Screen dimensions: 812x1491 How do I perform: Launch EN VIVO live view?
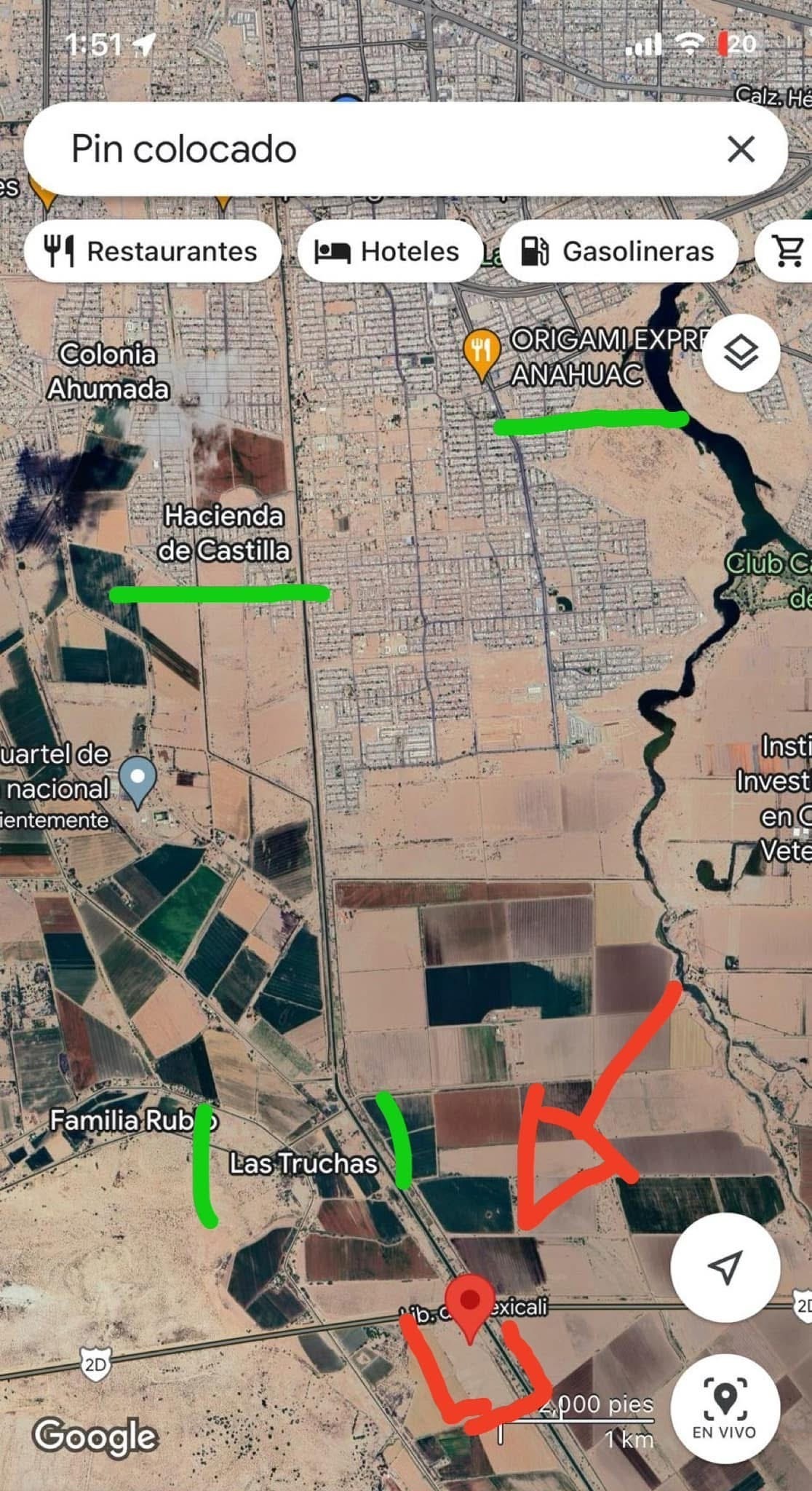[724, 1409]
